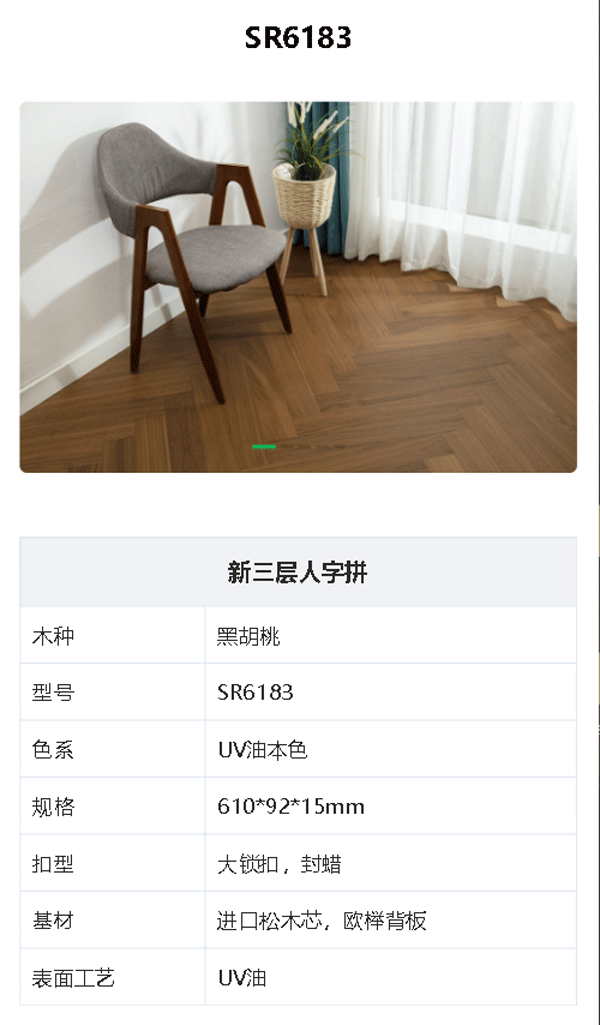Open the SR6183 flooring product photo

coord(298,286)
